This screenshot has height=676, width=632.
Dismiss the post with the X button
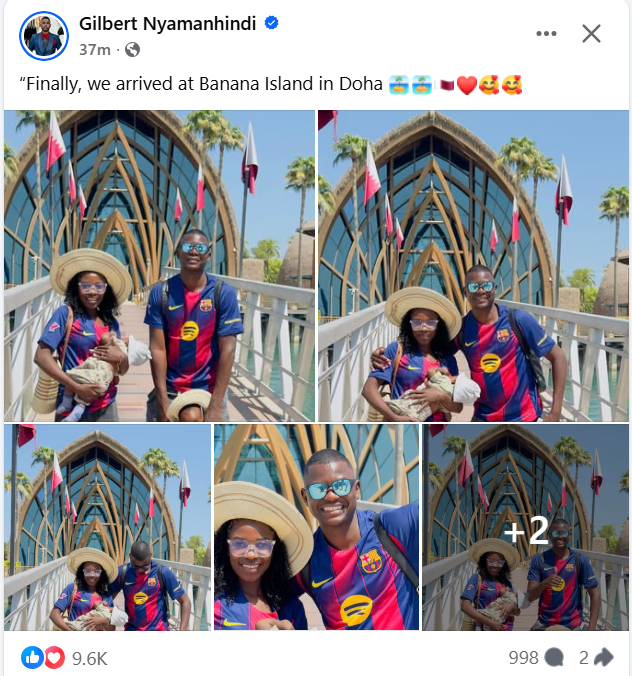pos(592,34)
